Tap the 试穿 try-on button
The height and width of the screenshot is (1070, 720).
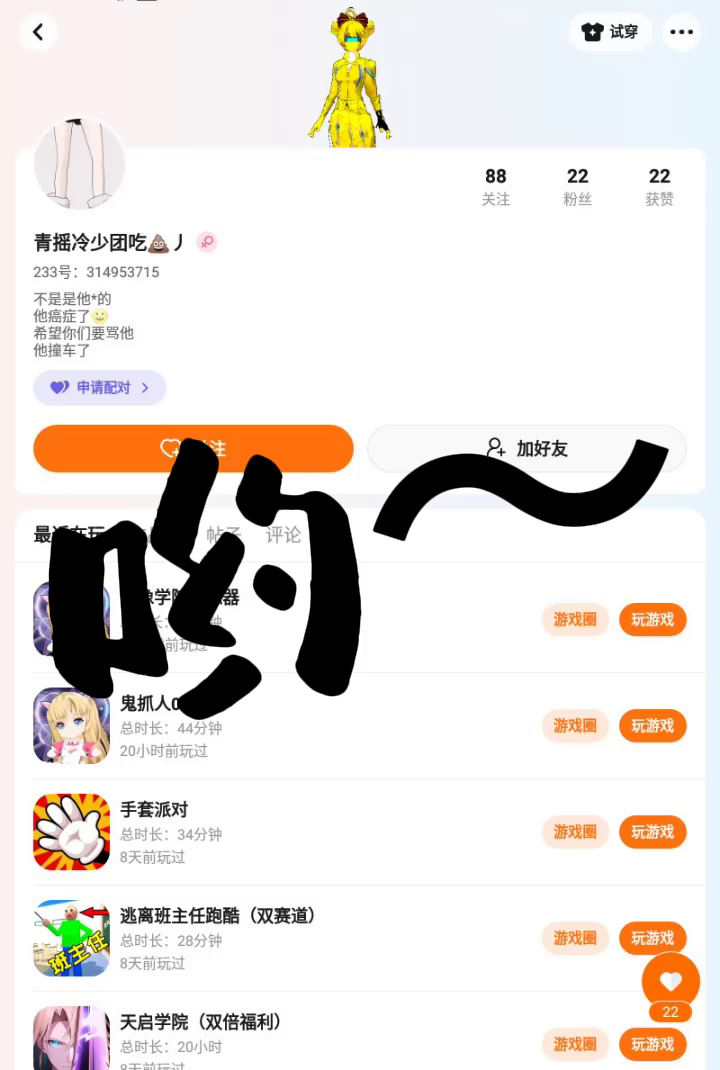[x=611, y=32]
